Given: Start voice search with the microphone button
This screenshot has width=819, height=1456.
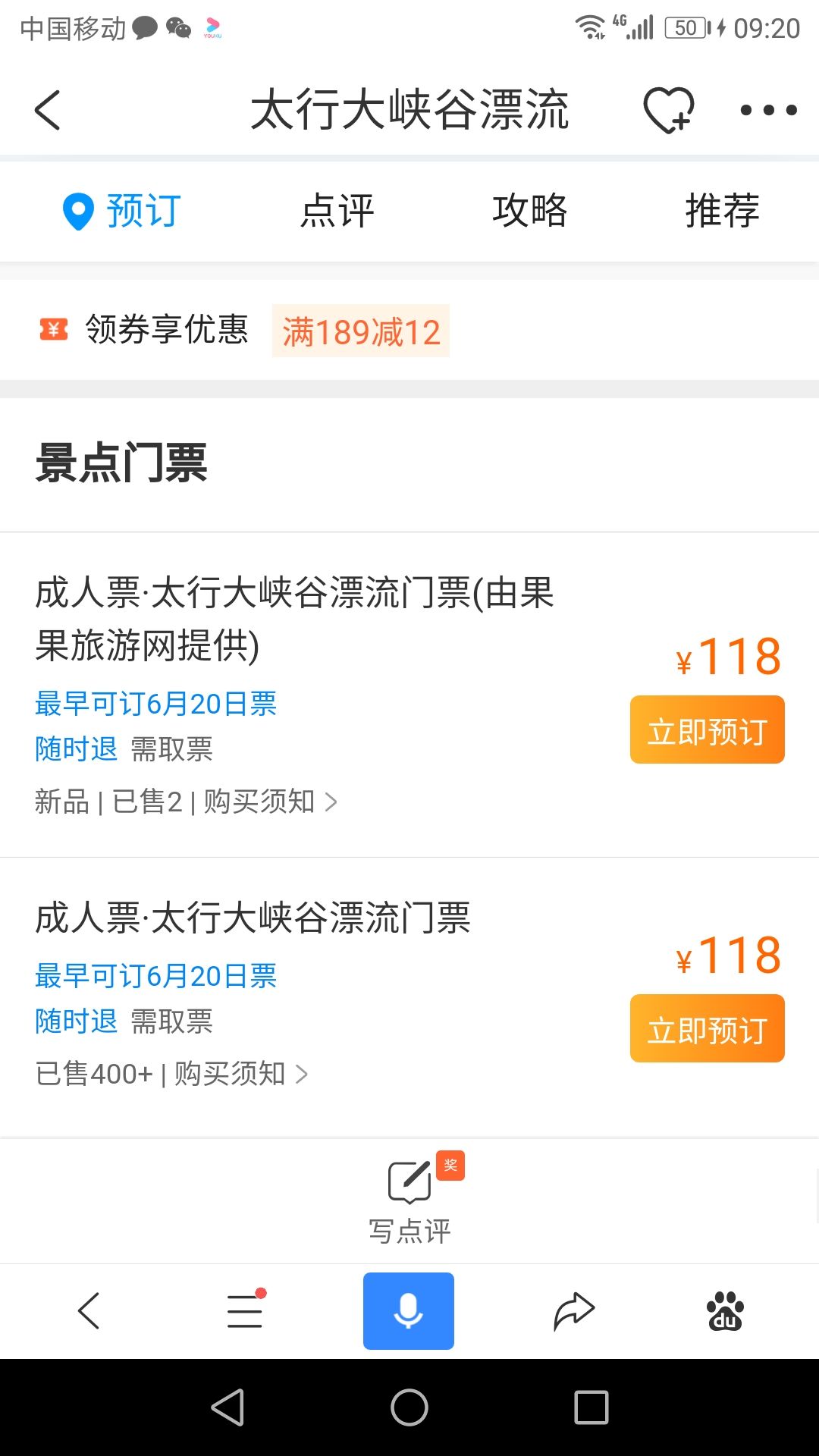Looking at the screenshot, I should [409, 1311].
